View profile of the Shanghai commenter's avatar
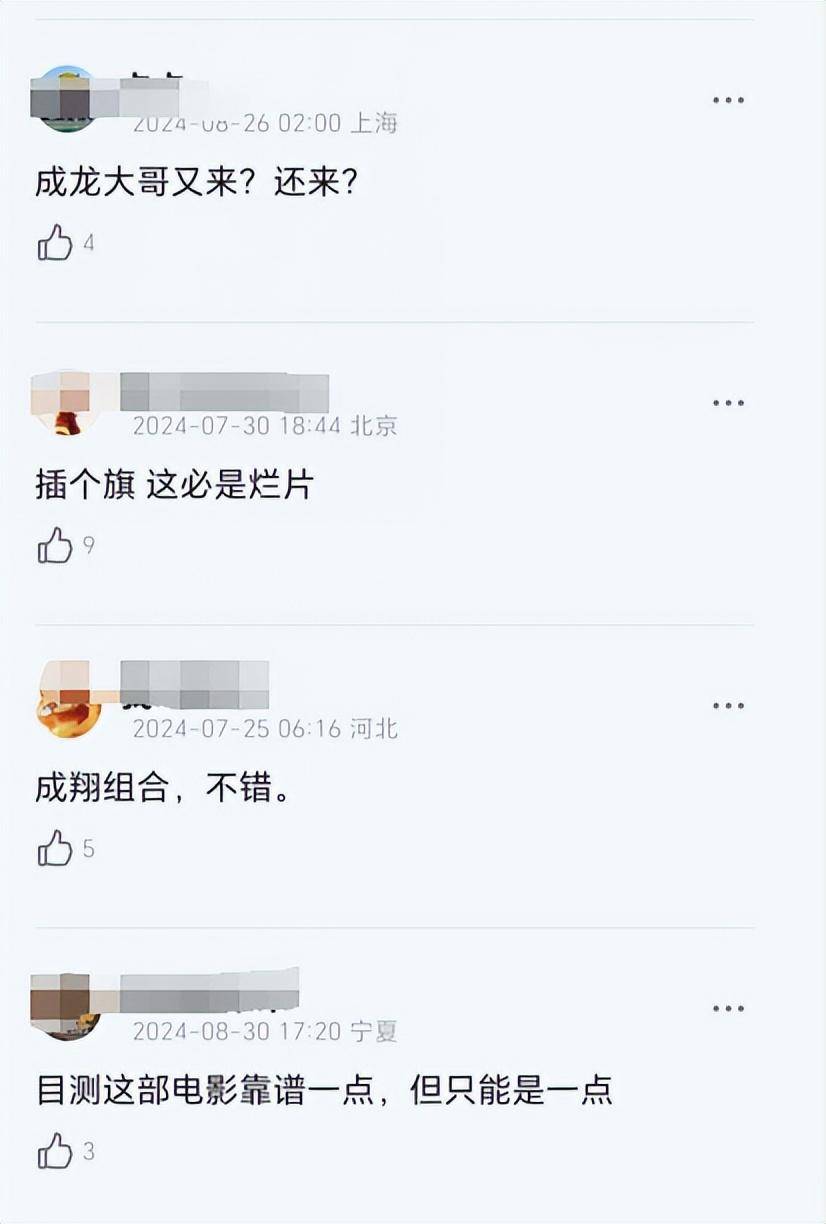Screen dimensions: 826x1224 (x=66, y=100)
